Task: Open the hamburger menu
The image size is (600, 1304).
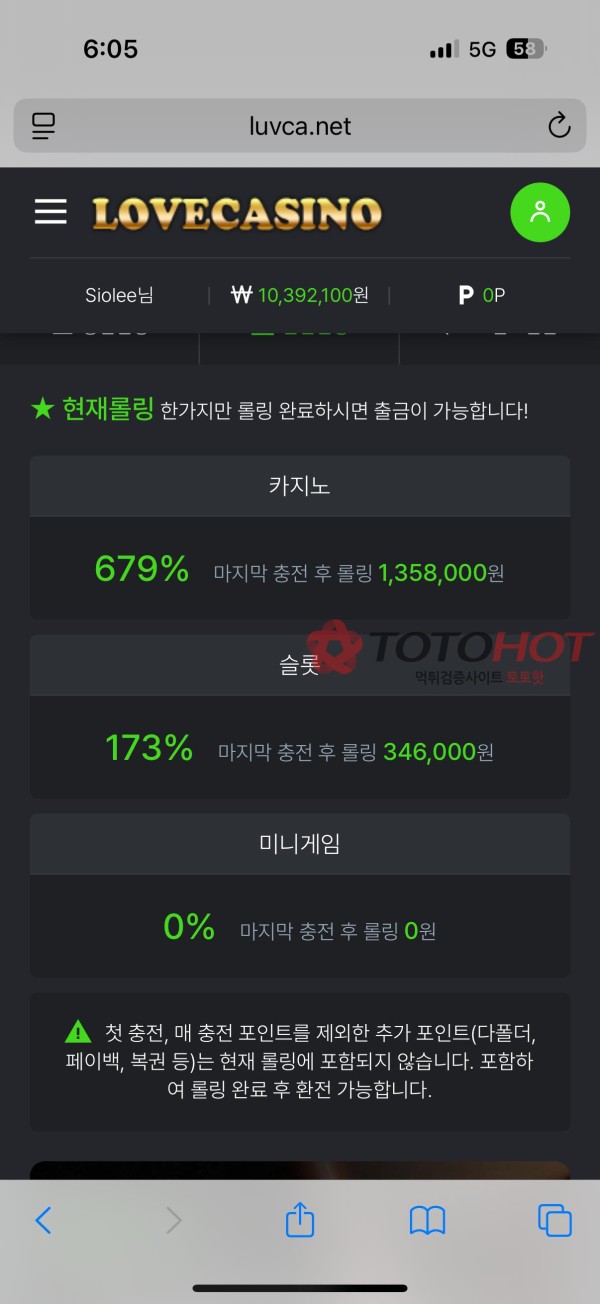Action: pos(51,212)
